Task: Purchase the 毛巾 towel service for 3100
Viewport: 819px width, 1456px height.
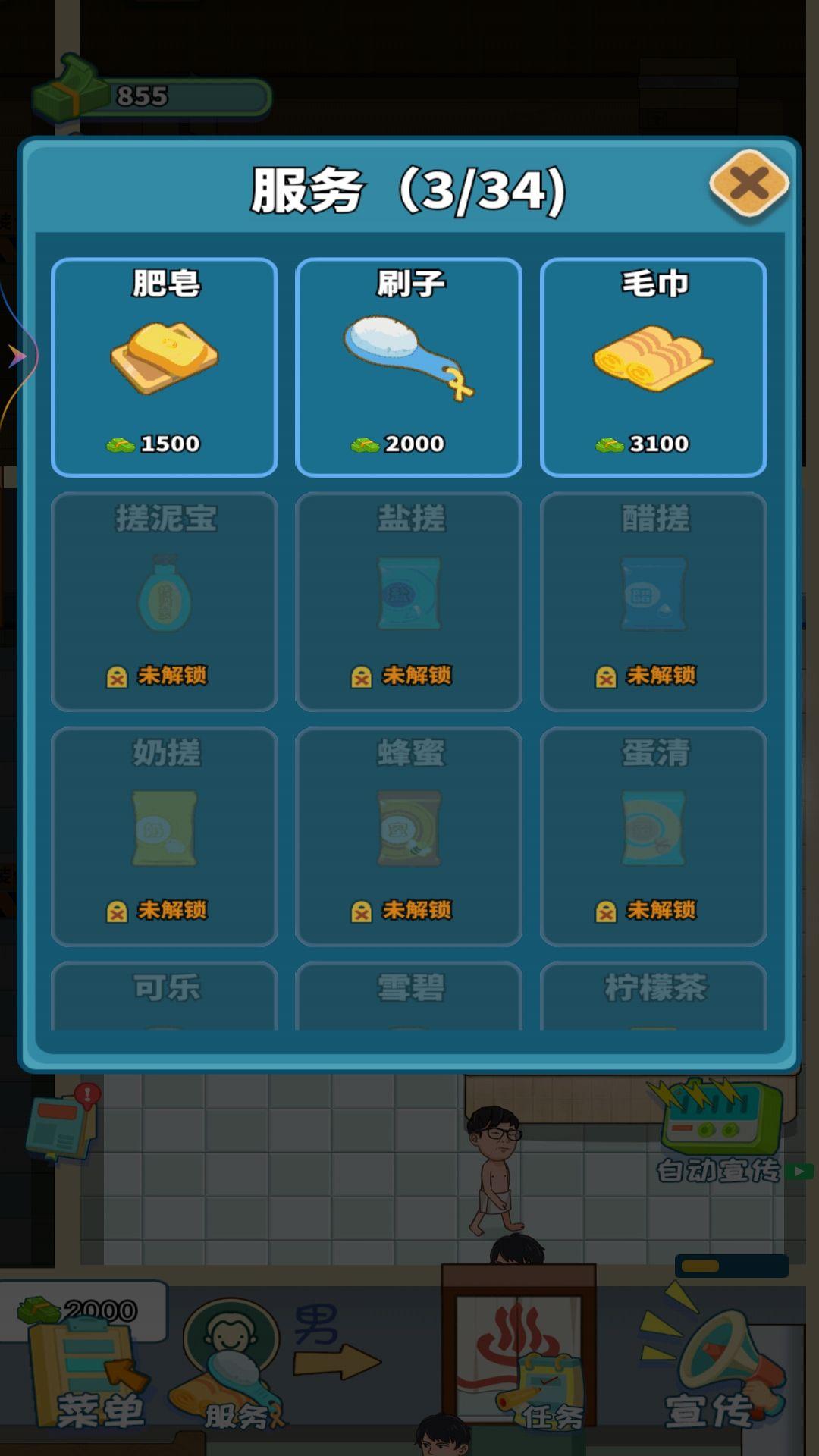Action: (653, 368)
